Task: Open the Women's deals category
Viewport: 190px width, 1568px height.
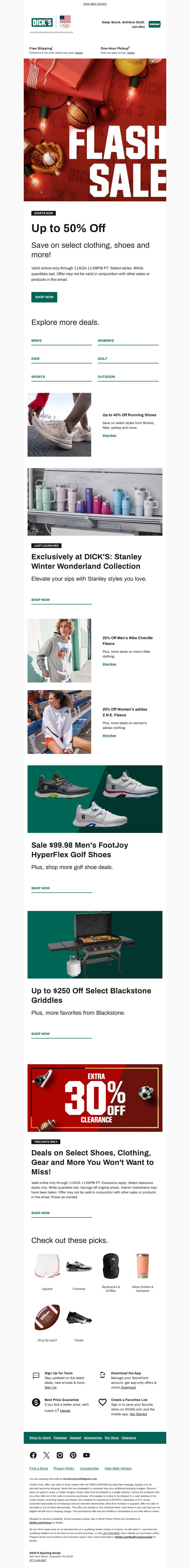Action: [106, 341]
